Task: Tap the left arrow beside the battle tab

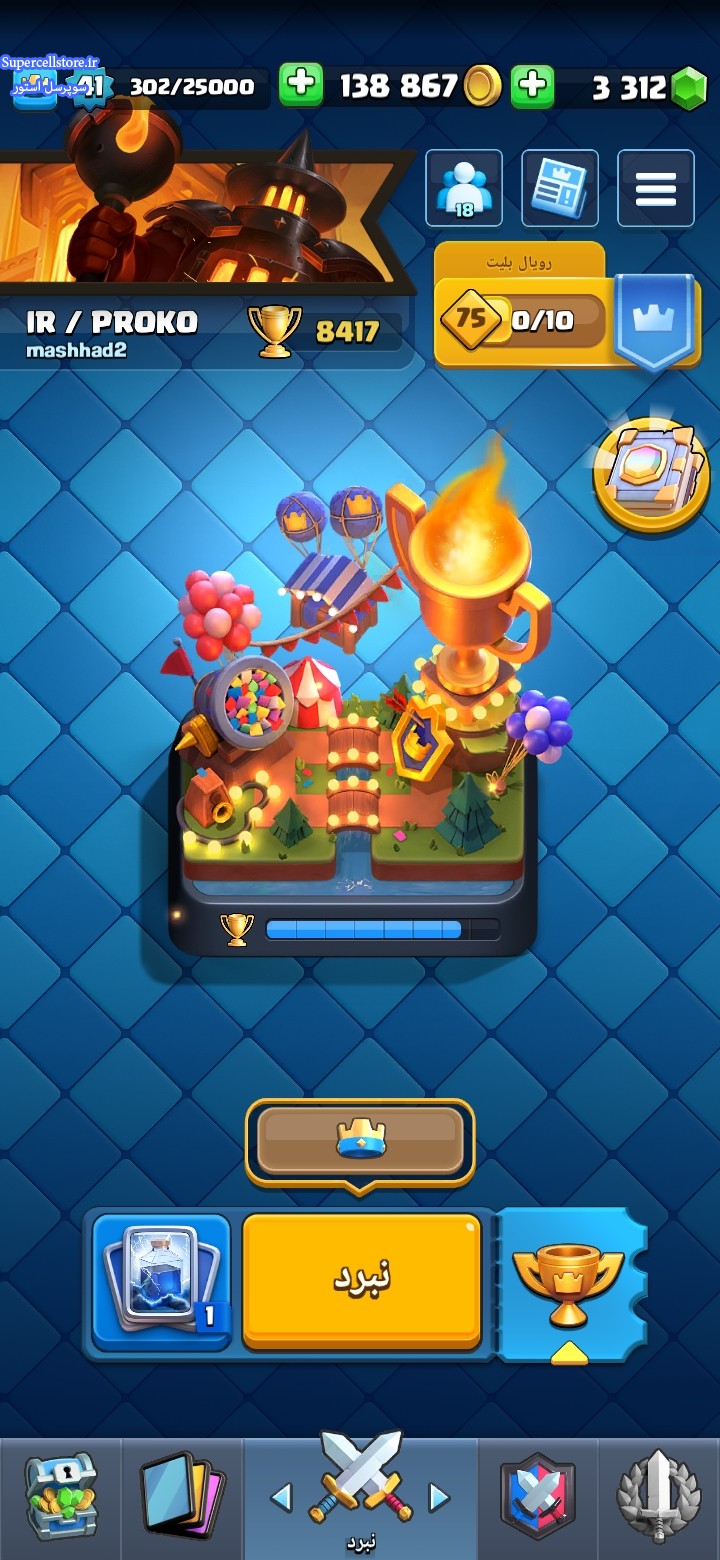Action: [282, 1497]
